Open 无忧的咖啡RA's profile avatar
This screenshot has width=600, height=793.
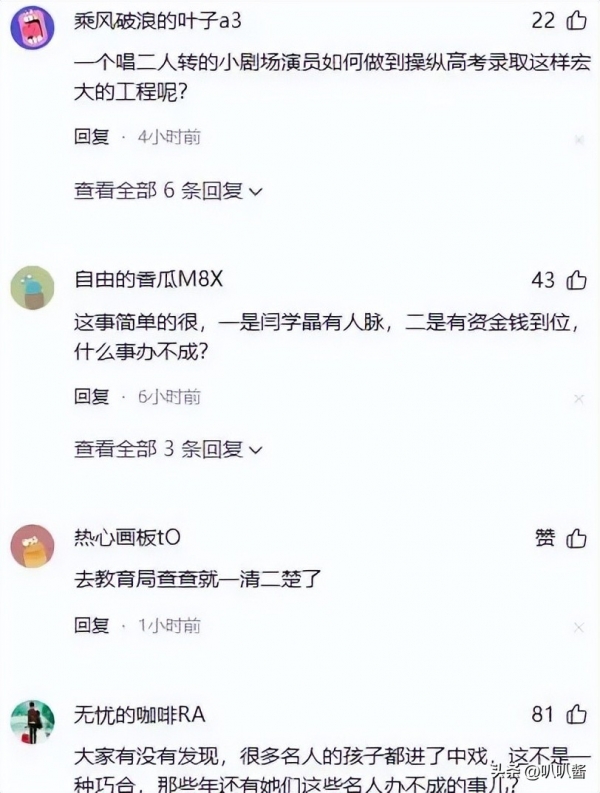(32, 720)
